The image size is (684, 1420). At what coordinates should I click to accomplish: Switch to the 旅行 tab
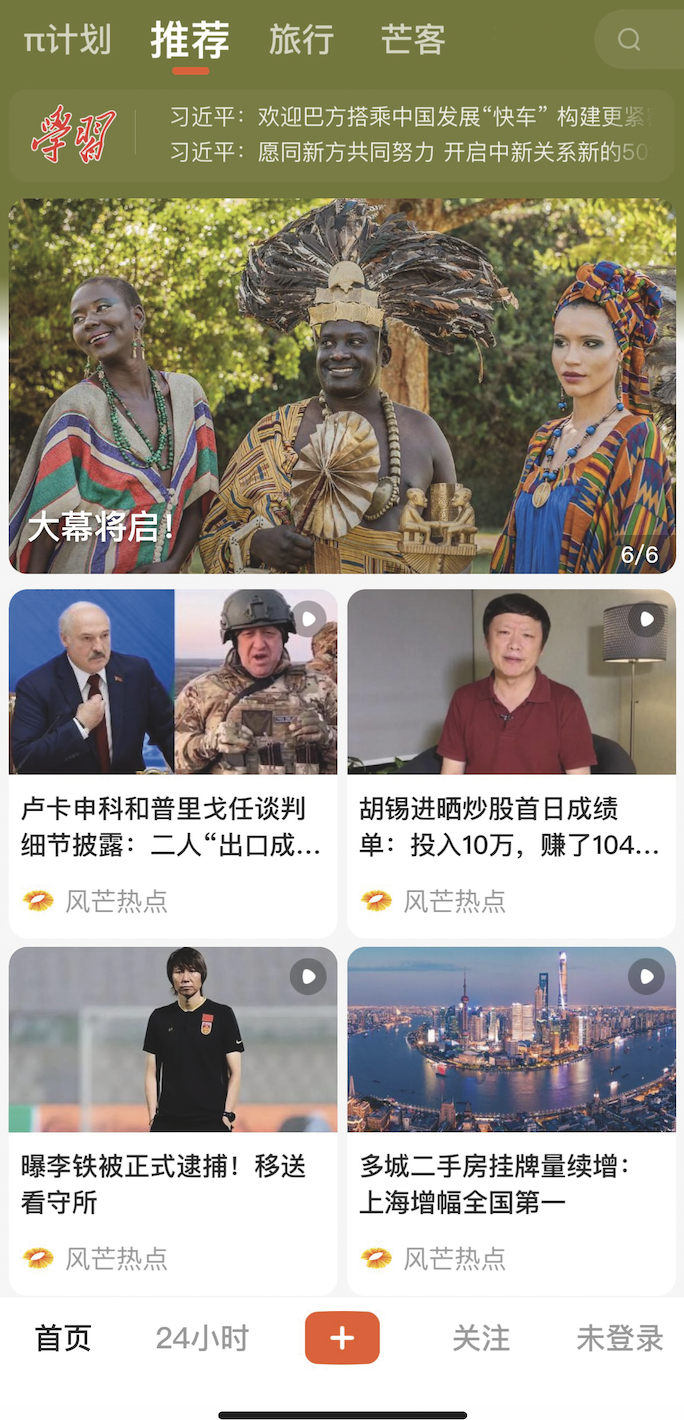[301, 40]
